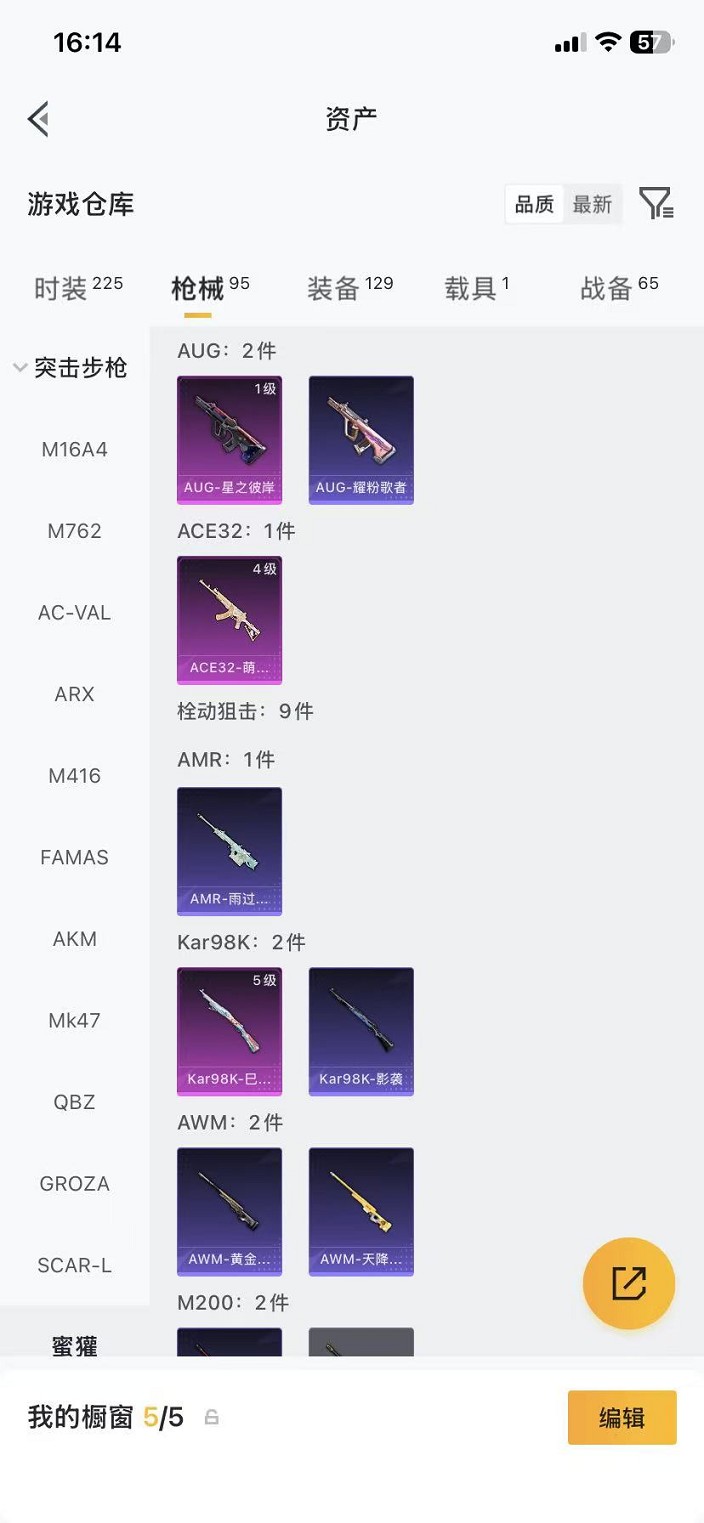The height and width of the screenshot is (1523, 704).
Task: View the AUG-耀粉歌者 skin
Action: pos(361,440)
